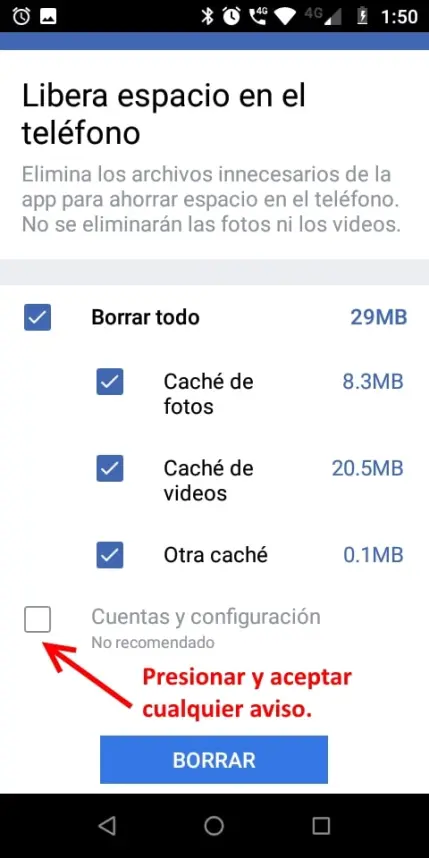Deselect the Caché de videos checkbox
The image size is (429, 858).
(110, 468)
